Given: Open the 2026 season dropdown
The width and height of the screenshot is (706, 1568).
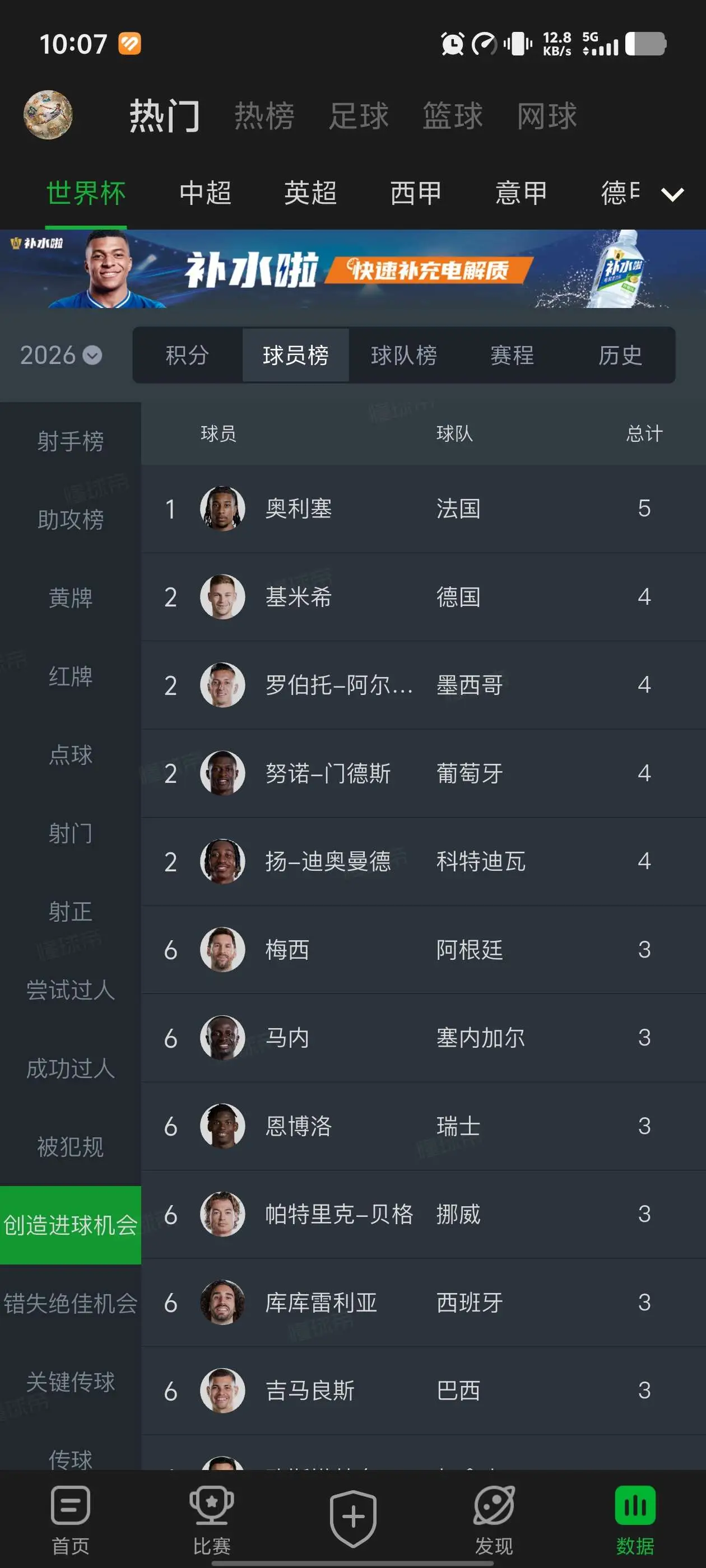Looking at the screenshot, I should point(61,355).
